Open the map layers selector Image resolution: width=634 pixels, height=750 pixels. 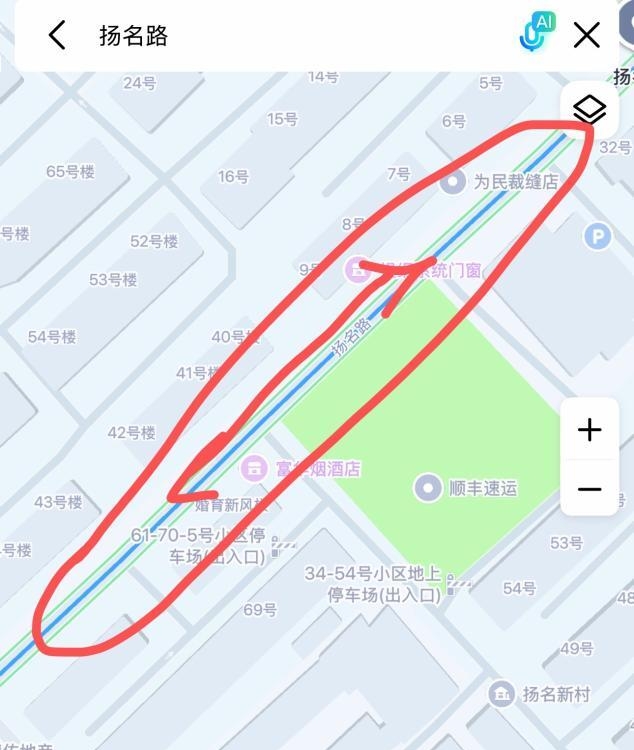[590, 109]
